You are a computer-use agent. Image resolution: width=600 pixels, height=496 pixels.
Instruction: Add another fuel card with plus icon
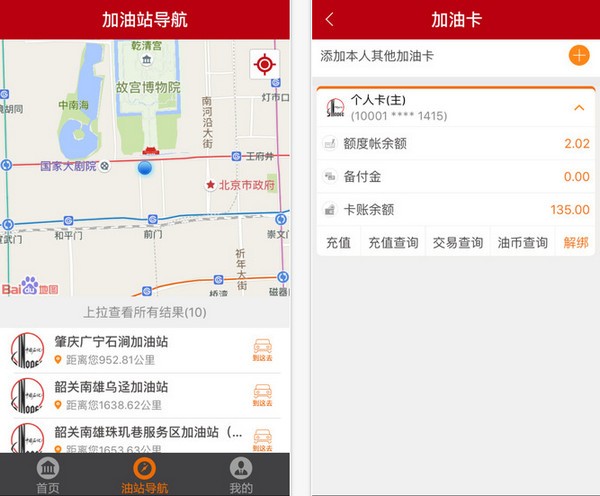click(578, 56)
